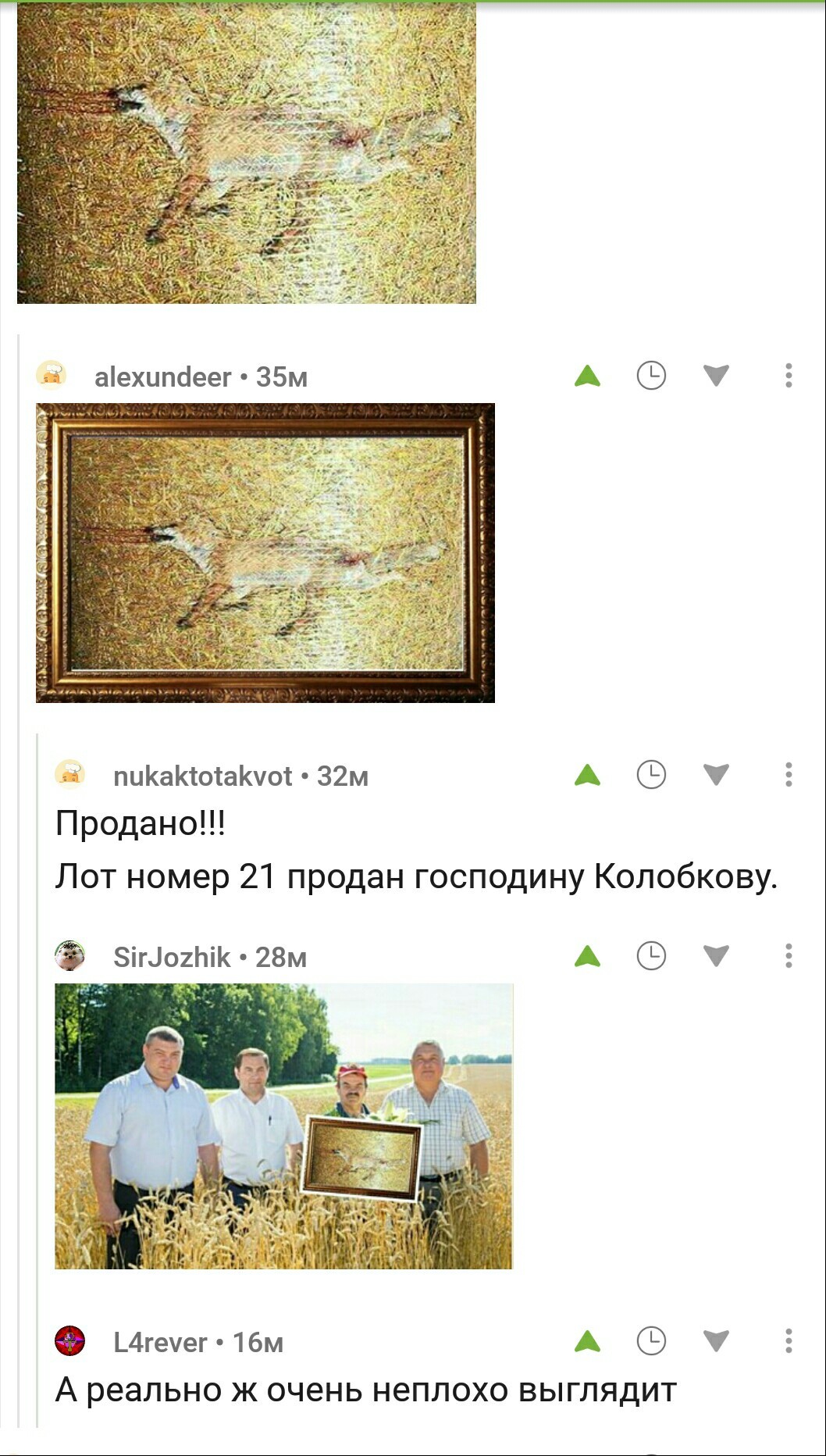This screenshot has height=1456, width=826.
Task: Open nukaktotakvot's user profile
Action: (x=202, y=776)
